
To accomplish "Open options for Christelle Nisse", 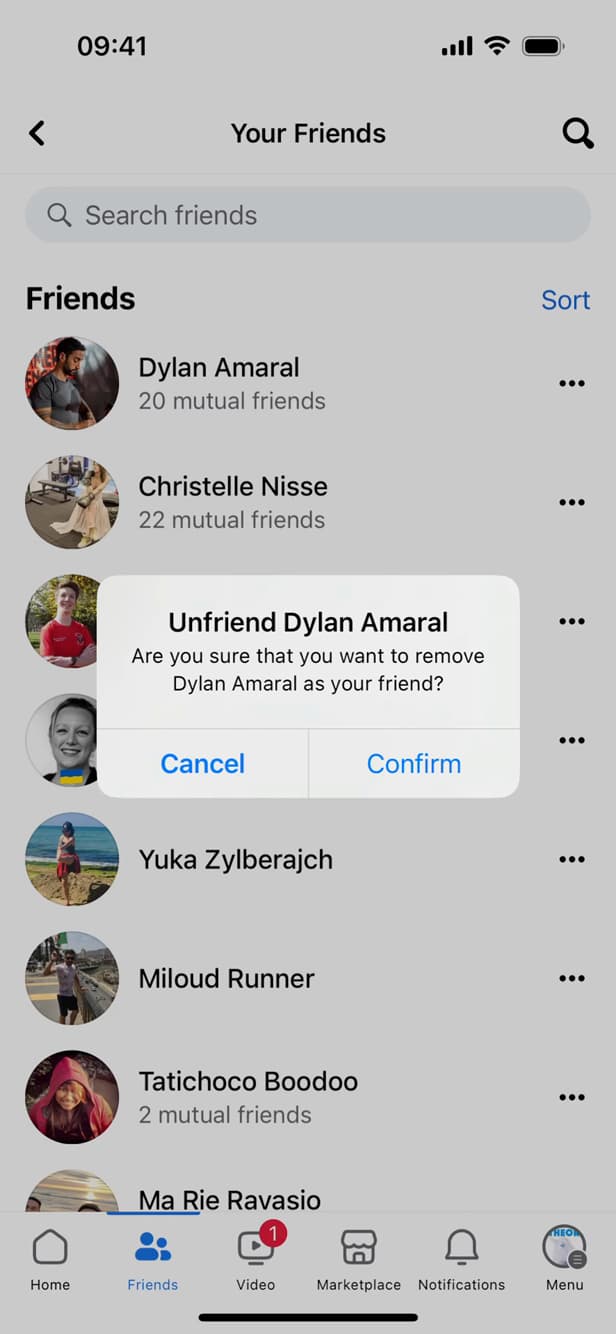I will coord(572,502).
